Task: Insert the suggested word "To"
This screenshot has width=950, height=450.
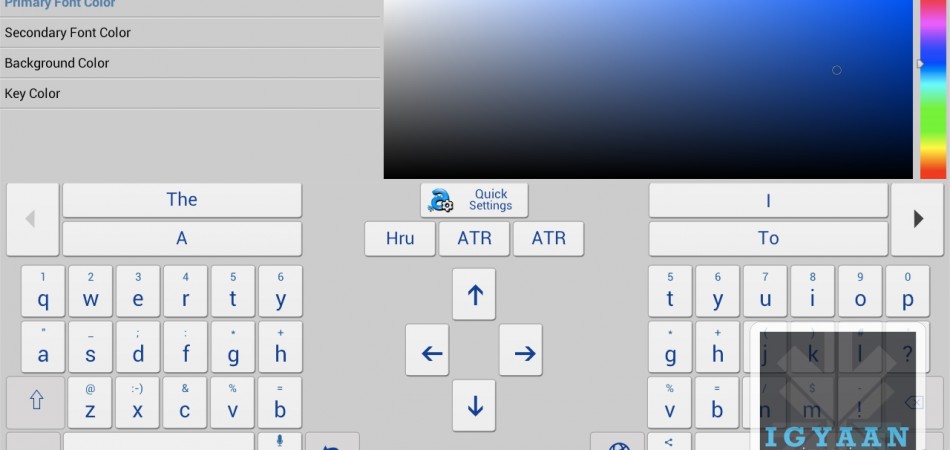Action: (x=768, y=238)
